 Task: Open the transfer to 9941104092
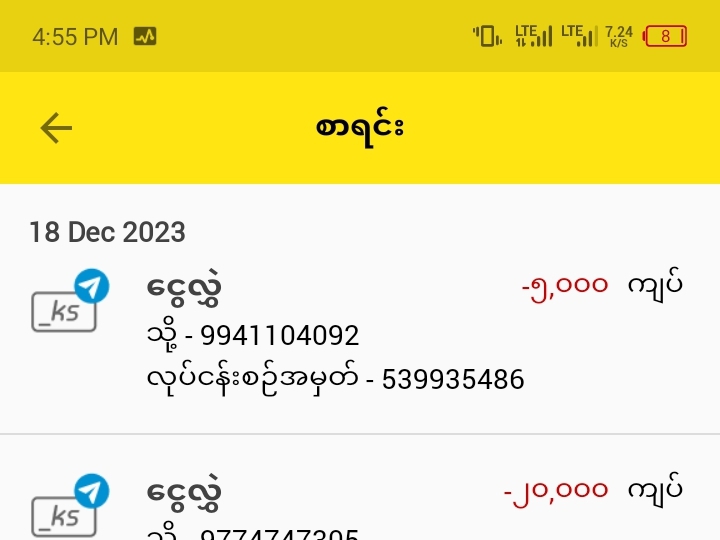(x=359, y=334)
